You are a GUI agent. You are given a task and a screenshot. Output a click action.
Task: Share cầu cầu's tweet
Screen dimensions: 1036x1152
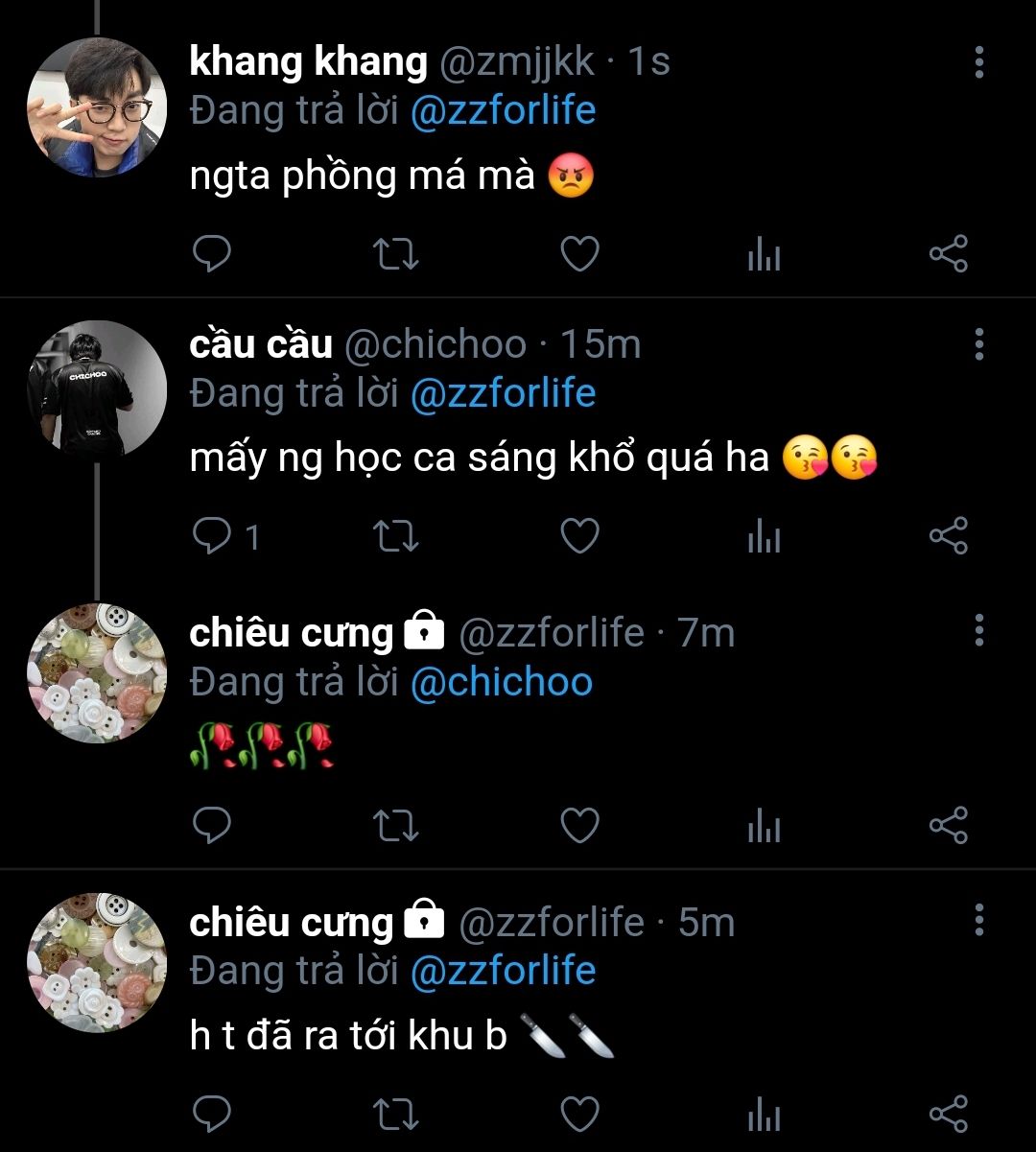tap(948, 537)
